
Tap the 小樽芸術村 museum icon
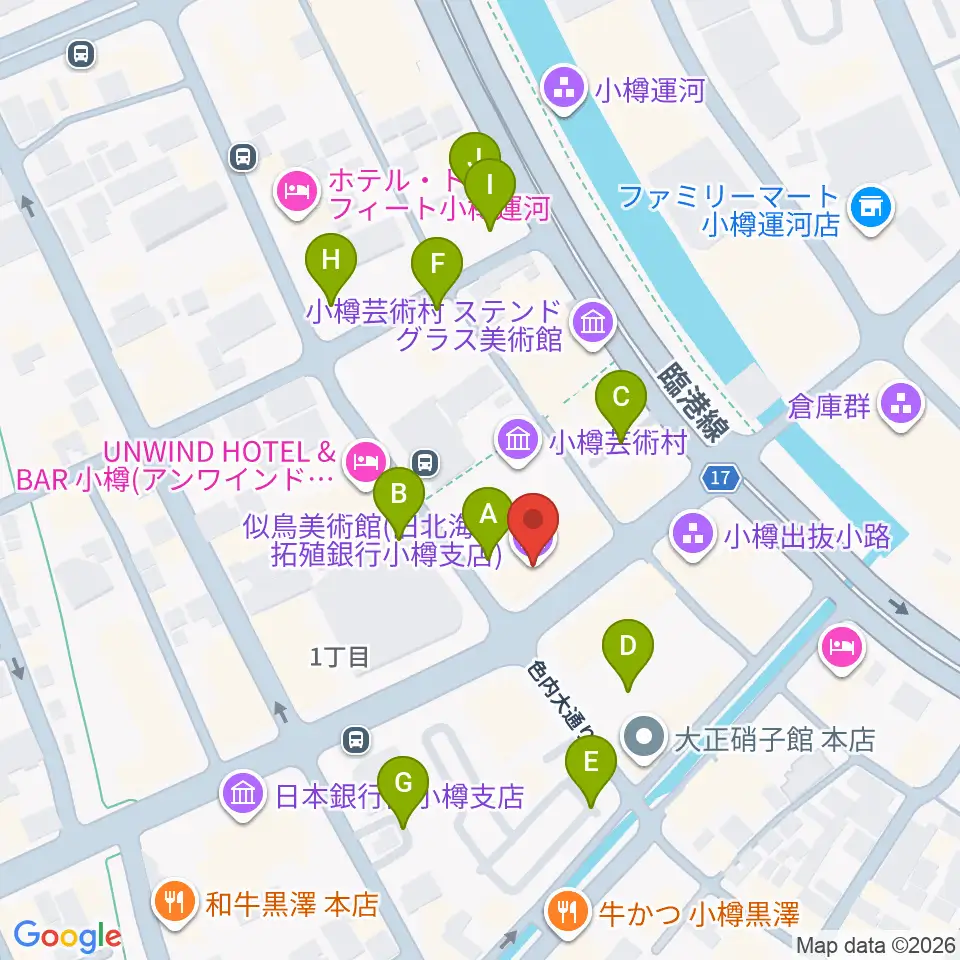[518, 441]
